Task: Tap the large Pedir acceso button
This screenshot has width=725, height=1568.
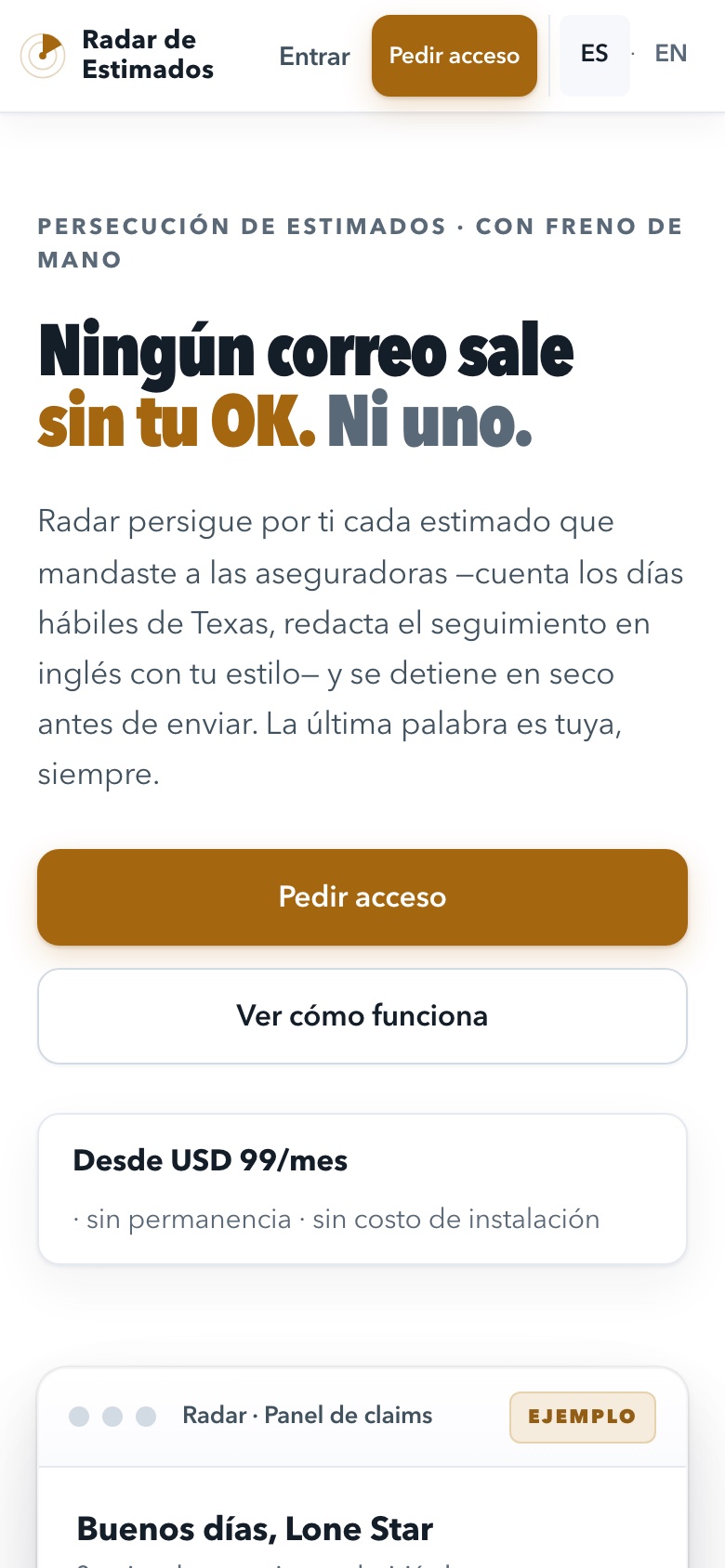Action: coord(362,897)
